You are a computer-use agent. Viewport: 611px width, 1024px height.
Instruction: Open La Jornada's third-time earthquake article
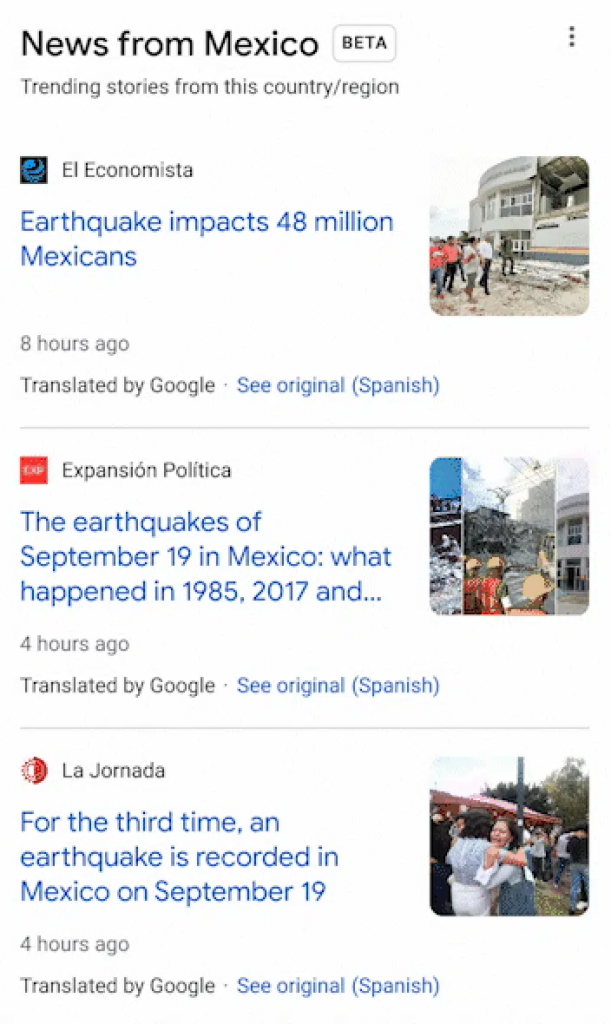pos(180,857)
